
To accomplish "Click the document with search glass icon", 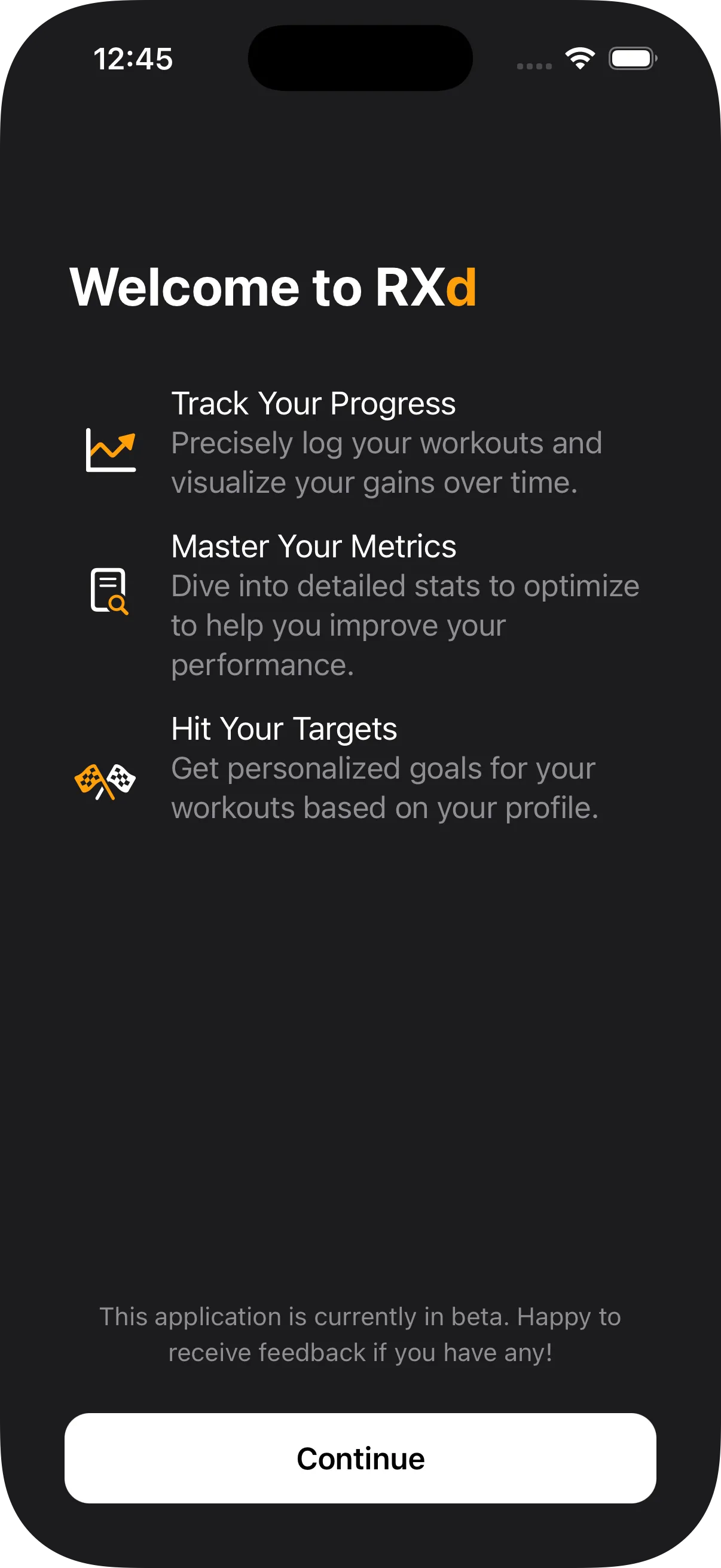I will (110, 589).
